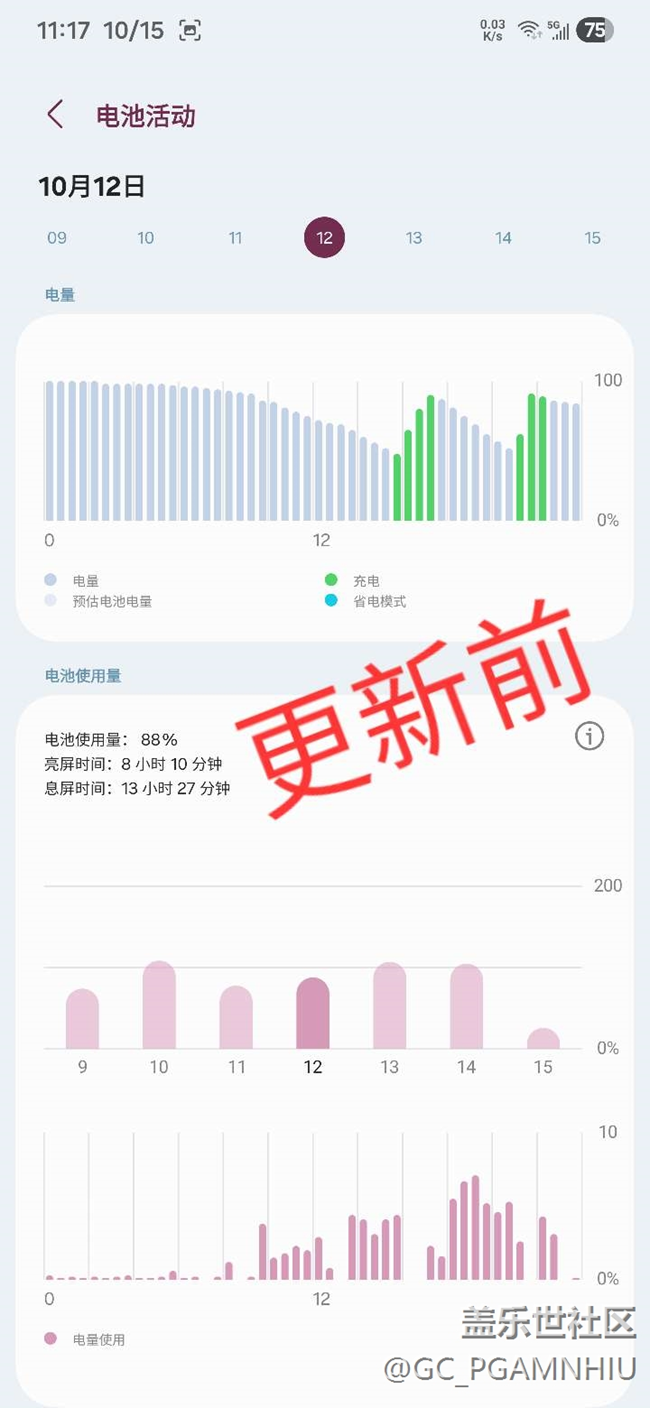
Task: Tap the day 11 usage bar
Action: [x=236, y=1018]
